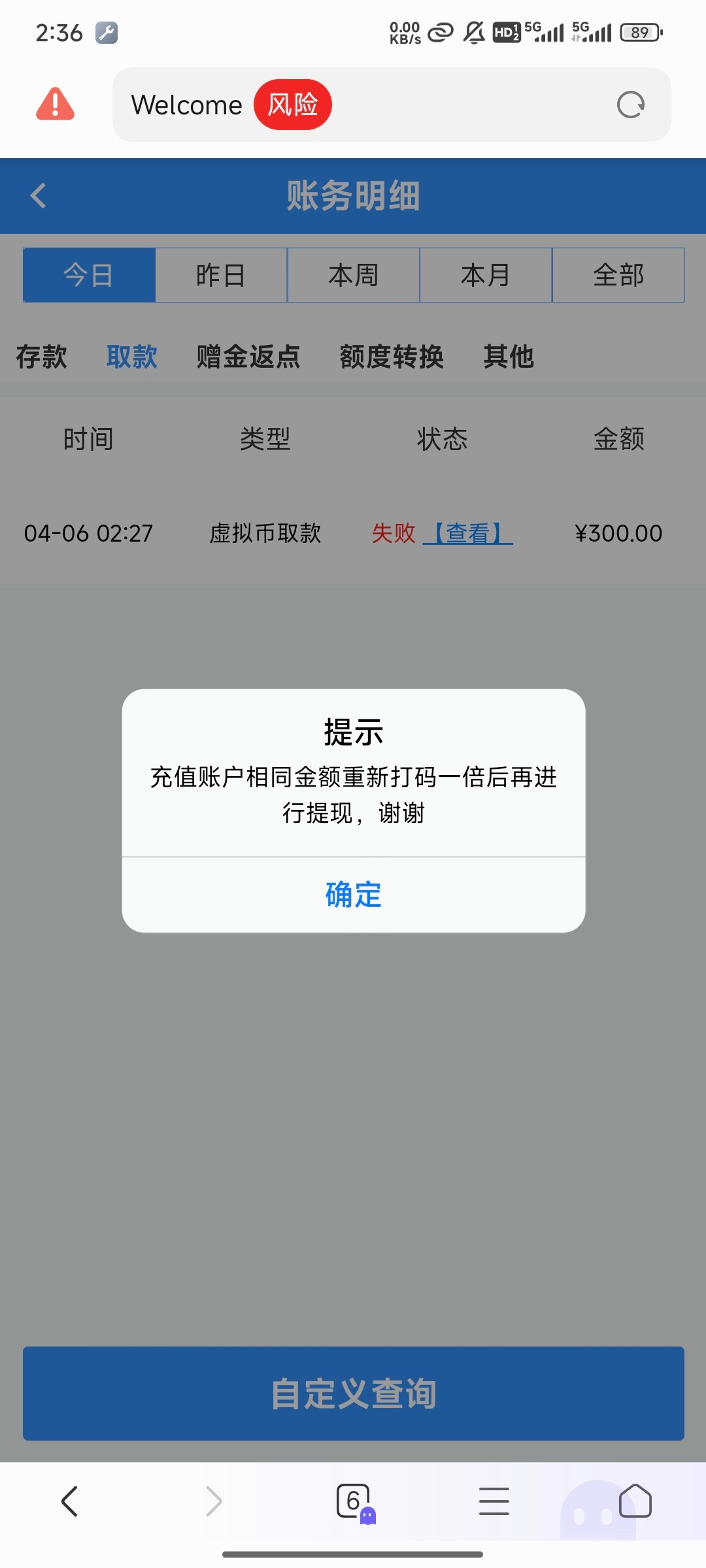706x1568 pixels.
Task: Go to browser home page
Action: [635, 1501]
